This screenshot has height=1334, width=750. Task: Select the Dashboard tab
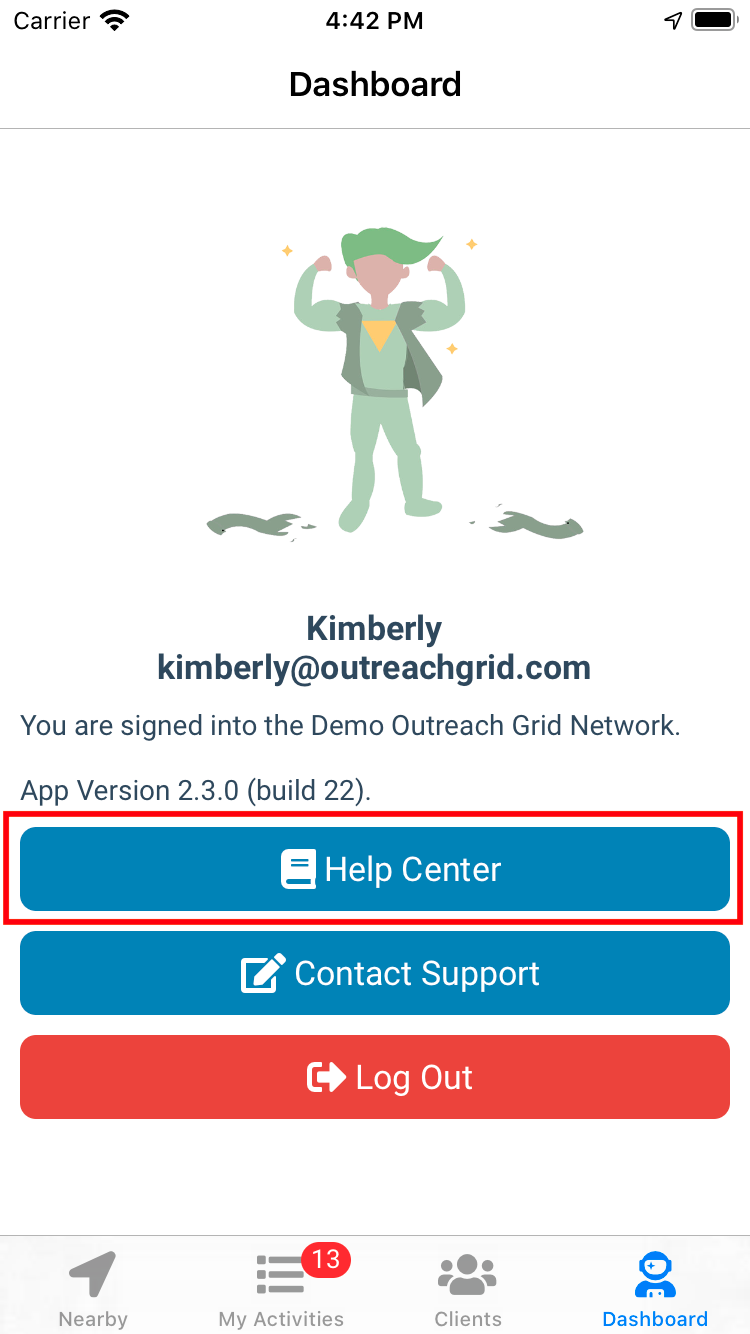[x=655, y=1289]
